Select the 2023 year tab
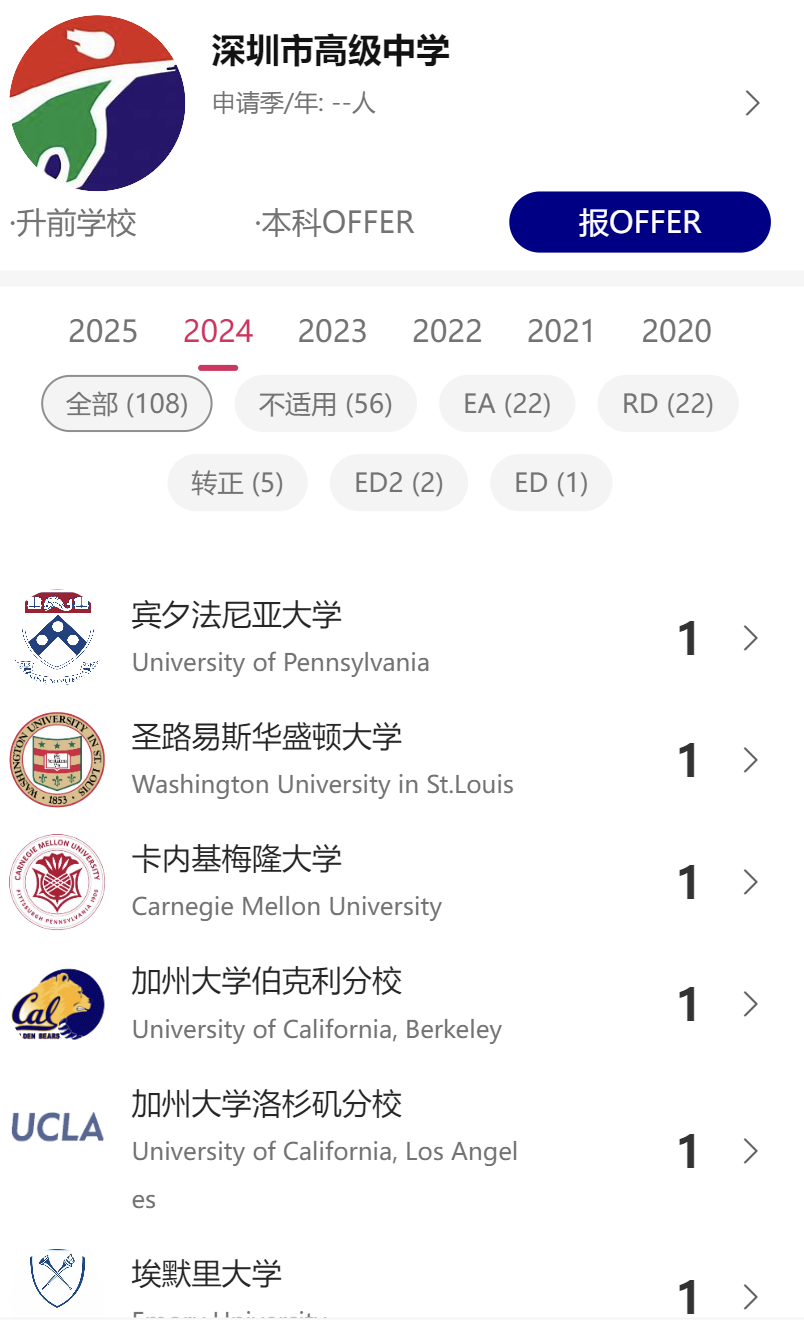 point(332,331)
